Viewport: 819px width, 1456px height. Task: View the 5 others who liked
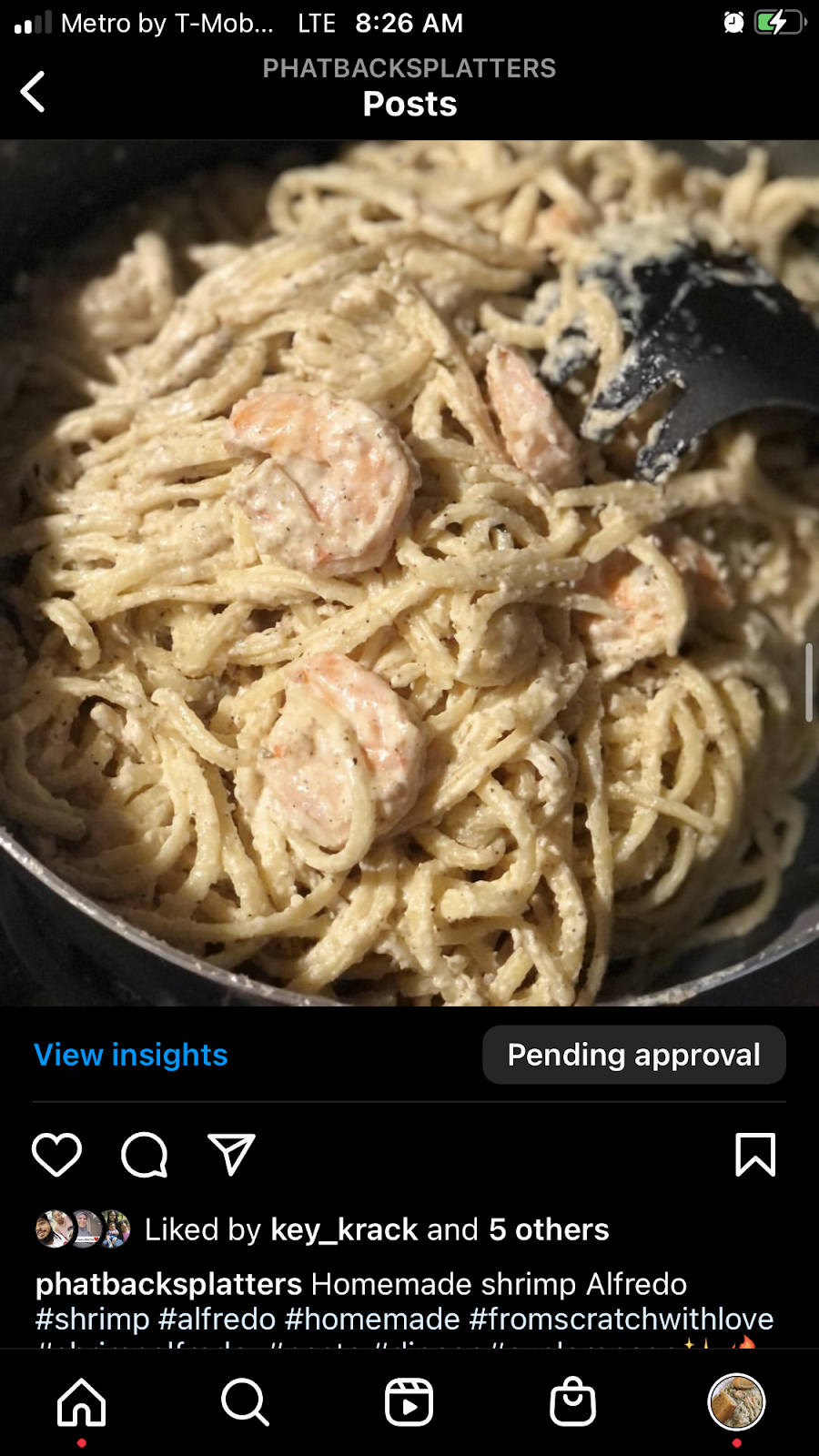point(549,1229)
